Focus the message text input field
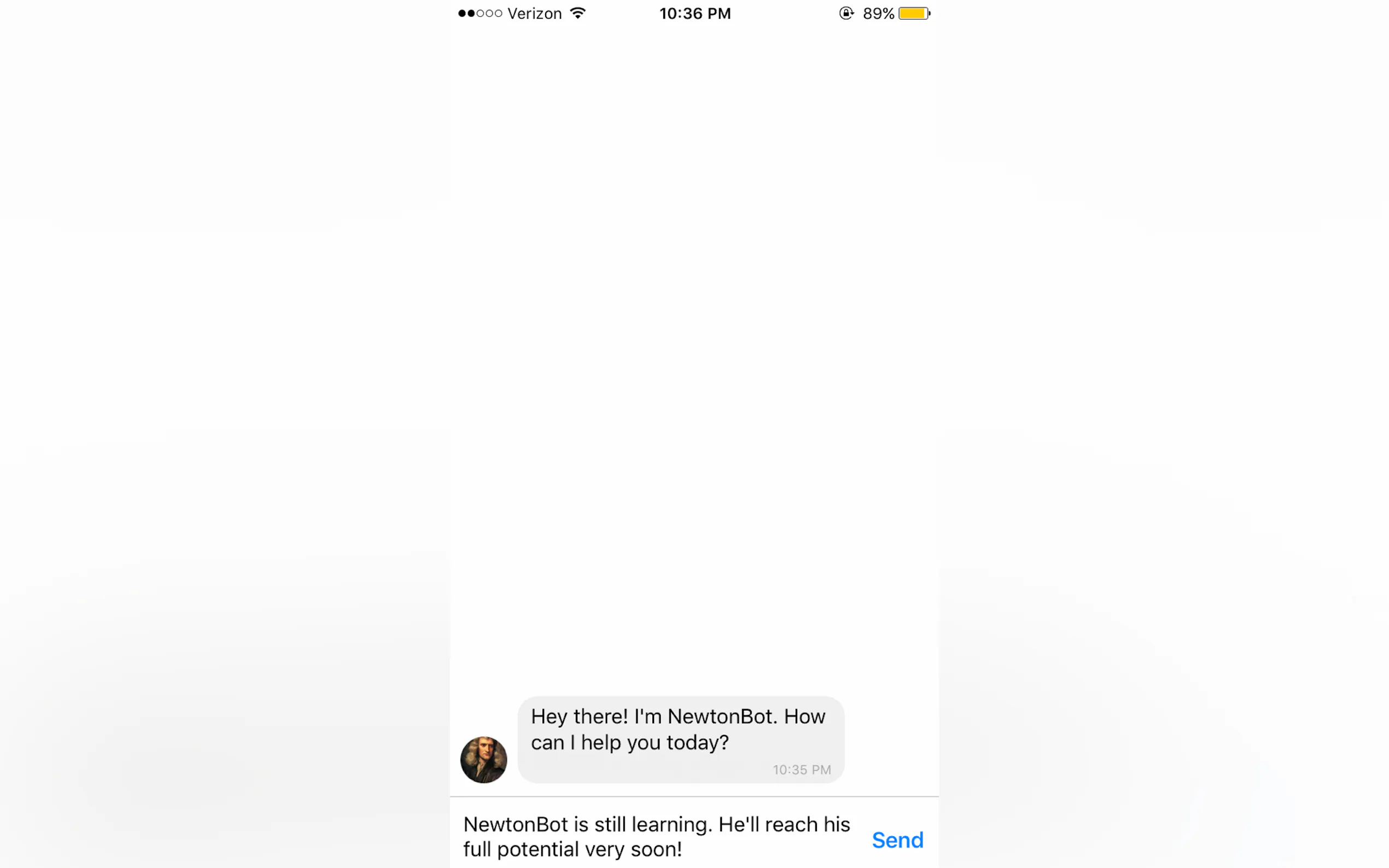This screenshot has height=868, width=1389. pyautogui.click(x=656, y=836)
